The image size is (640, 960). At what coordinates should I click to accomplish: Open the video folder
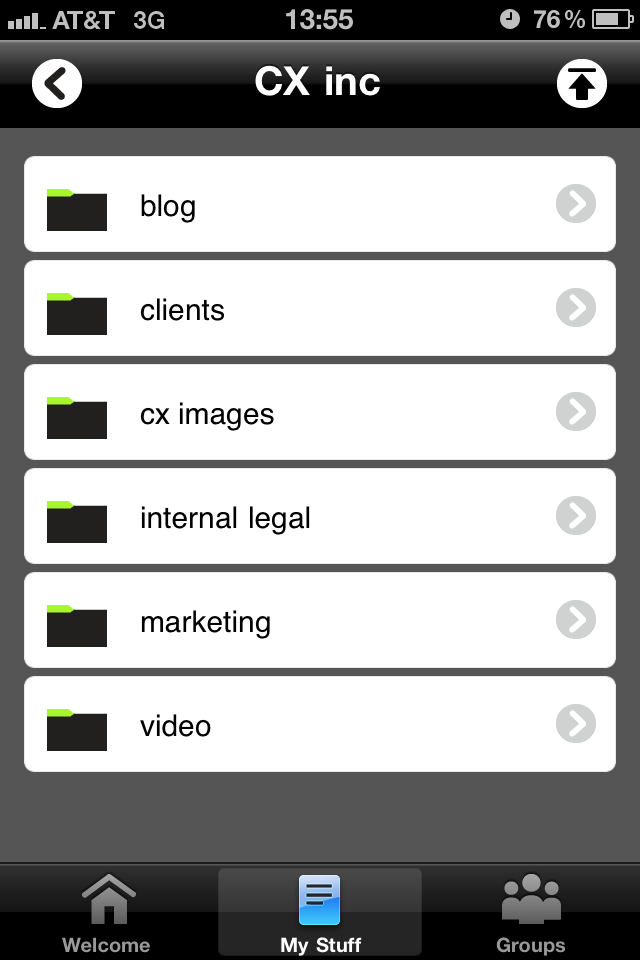320,724
